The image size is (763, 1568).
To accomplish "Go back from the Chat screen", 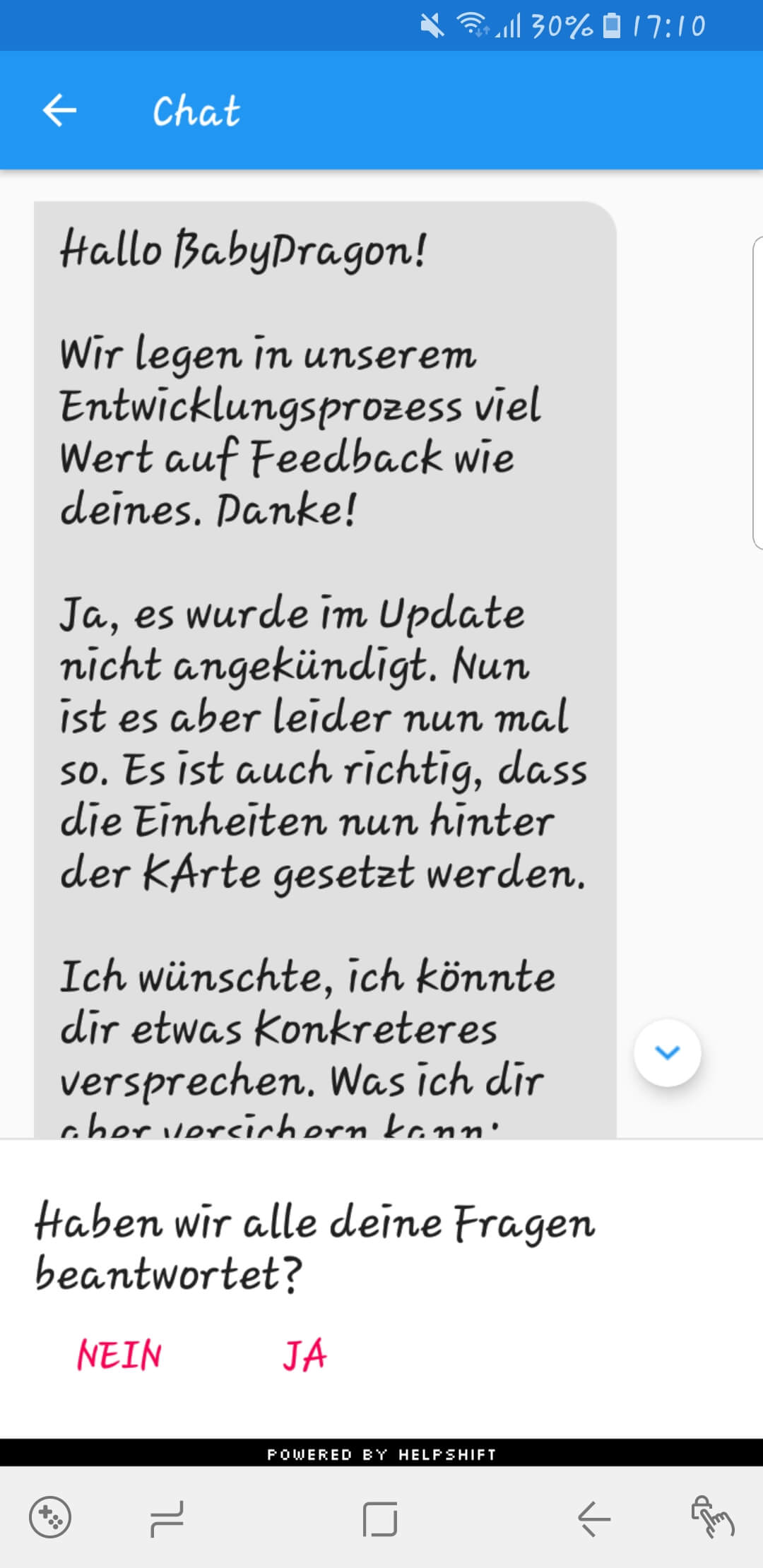I will click(x=59, y=111).
